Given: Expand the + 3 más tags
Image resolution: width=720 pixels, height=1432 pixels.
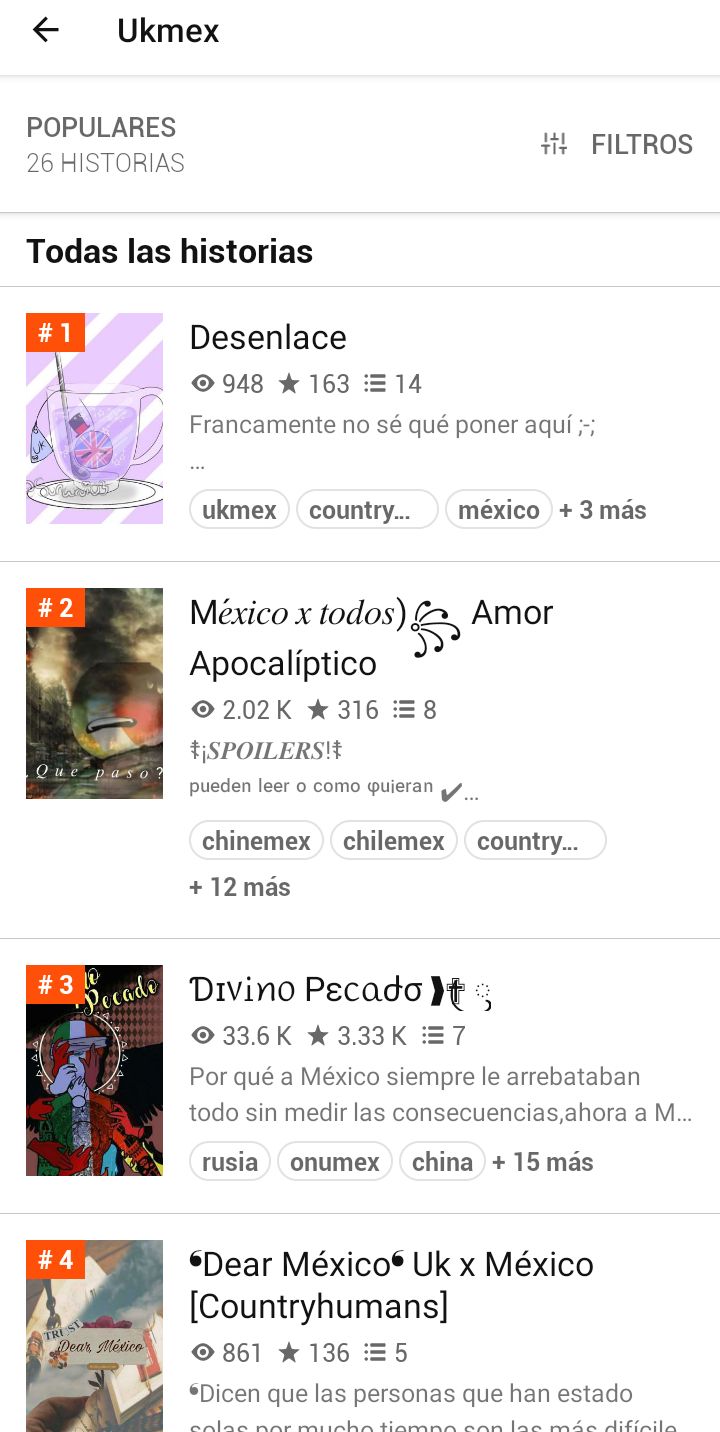Looking at the screenshot, I should point(603,510).
